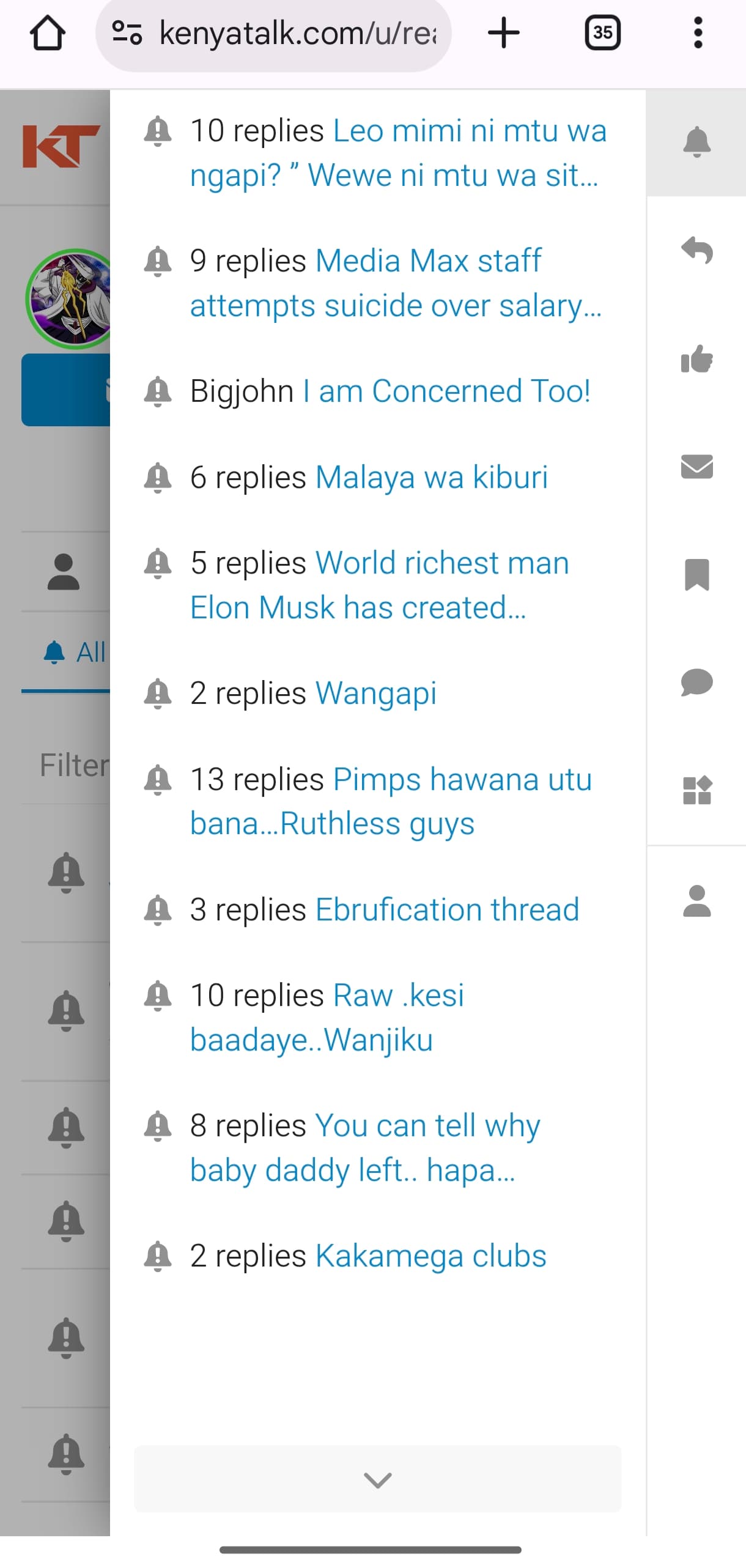
Task: Switch to the chat bubble tab
Action: [696, 682]
